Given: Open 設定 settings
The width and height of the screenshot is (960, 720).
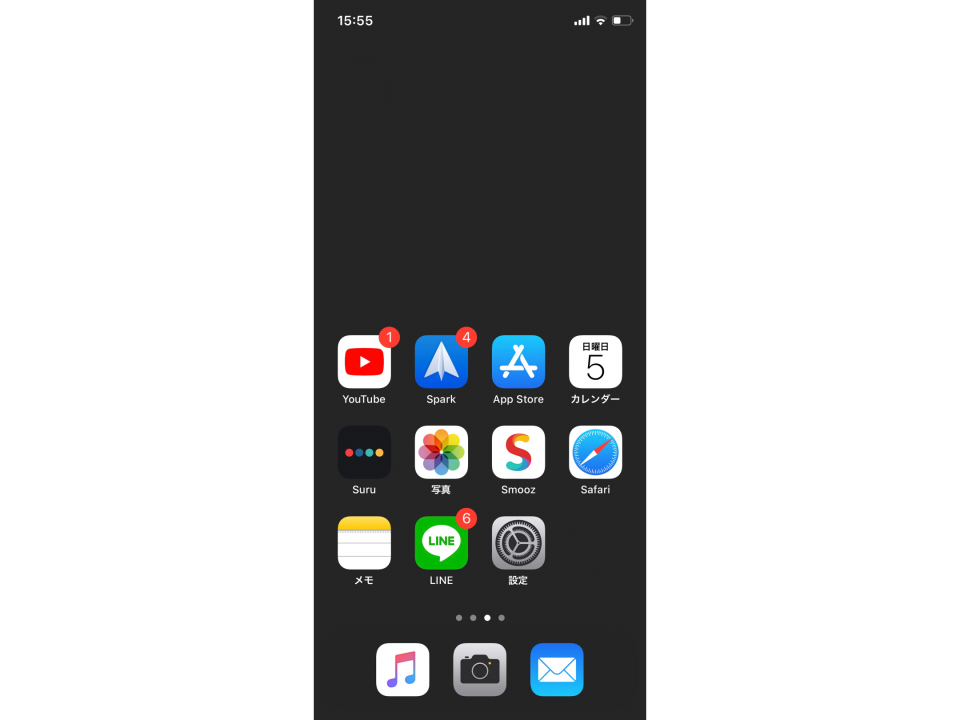Looking at the screenshot, I should tap(518, 543).
